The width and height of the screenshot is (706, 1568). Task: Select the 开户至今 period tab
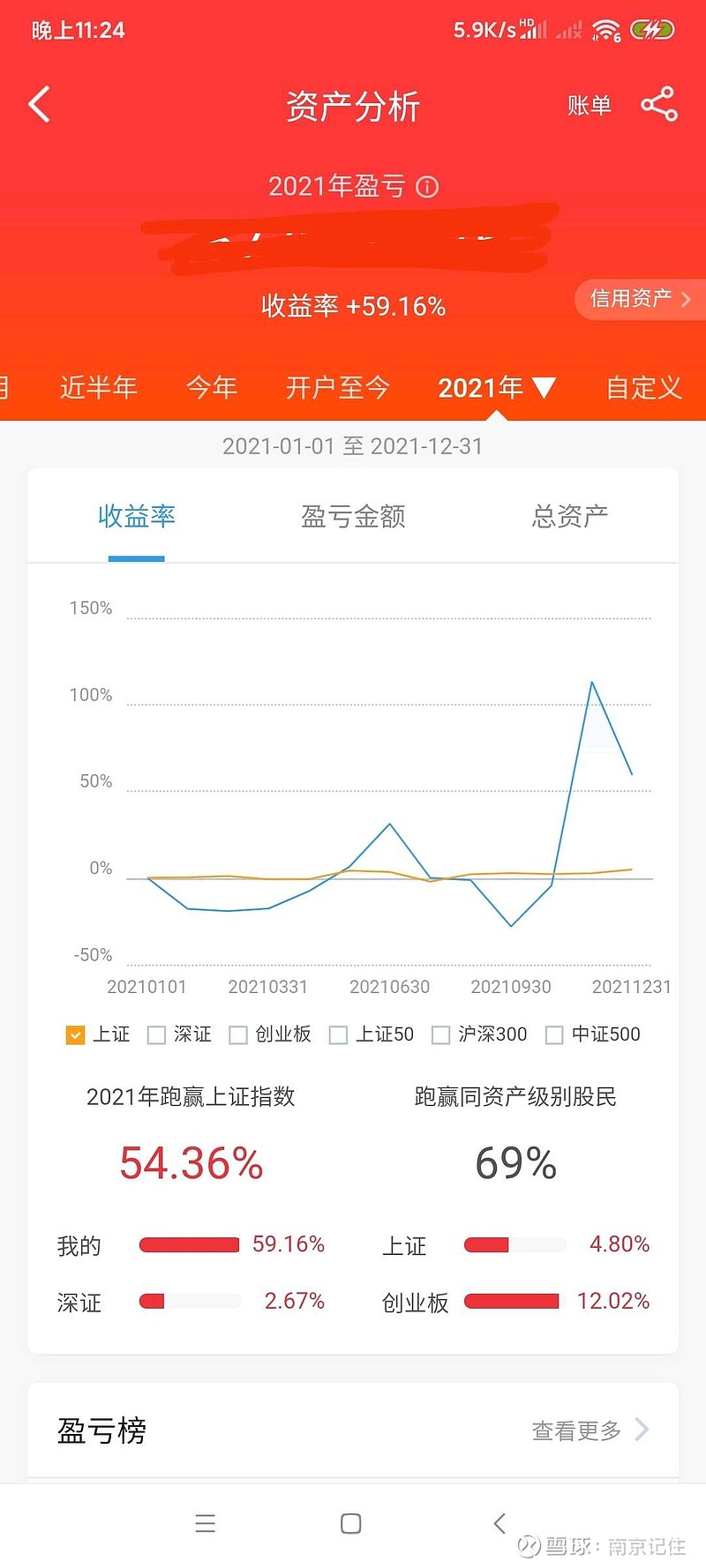[x=338, y=387]
